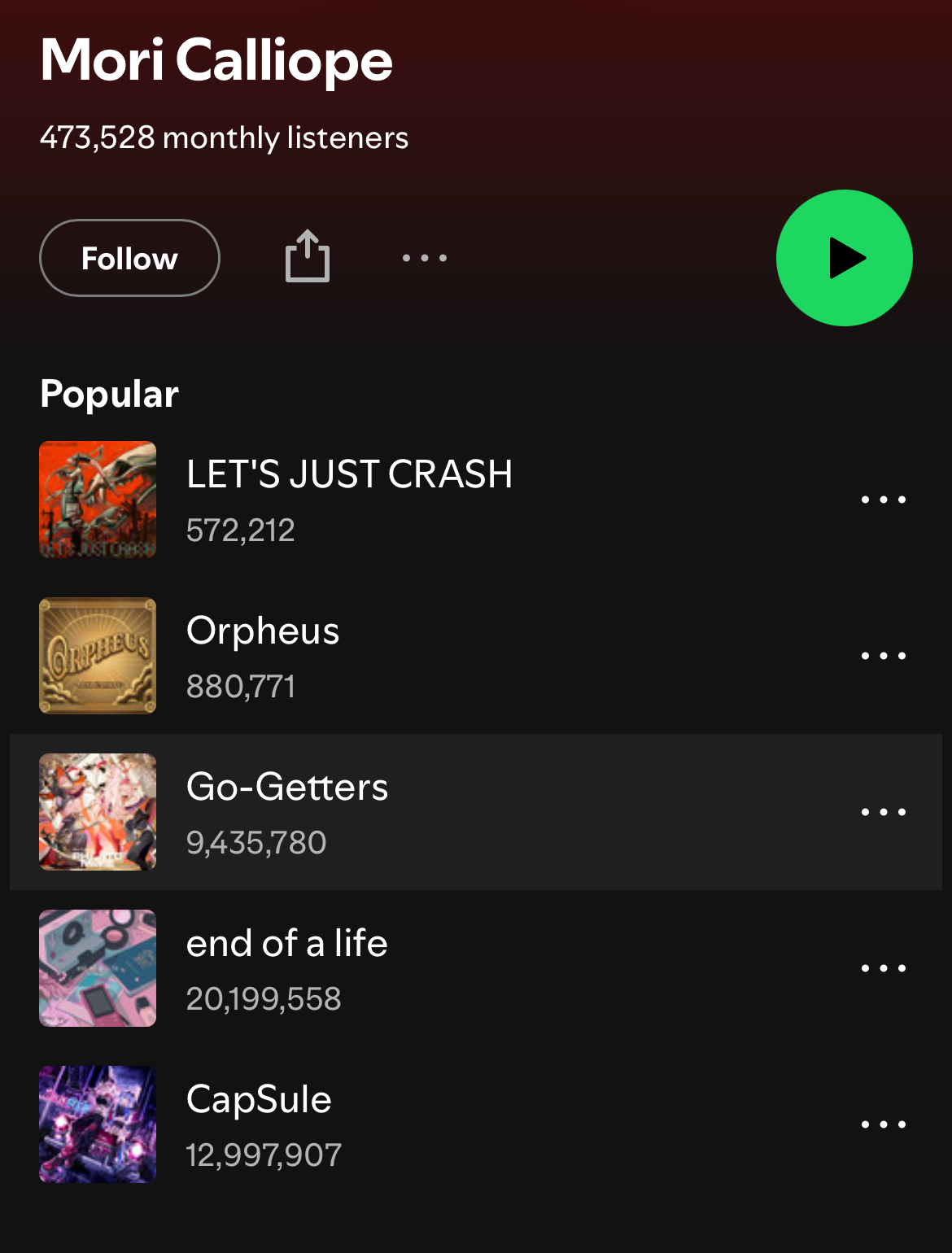Screen dimensions: 952x1253
Task: Open options for LET'S JUST CRASH
Action: tap(883, 500)
